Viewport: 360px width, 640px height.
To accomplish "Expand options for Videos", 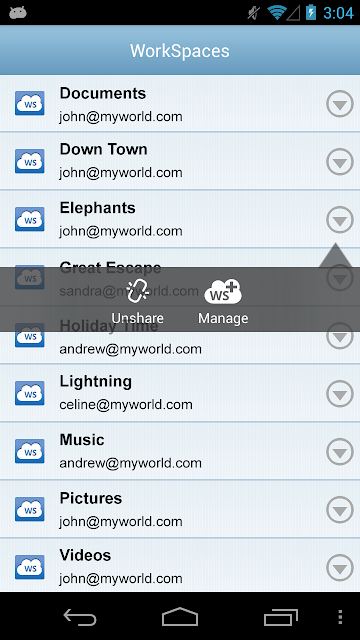I will click(x=340, y=567).
